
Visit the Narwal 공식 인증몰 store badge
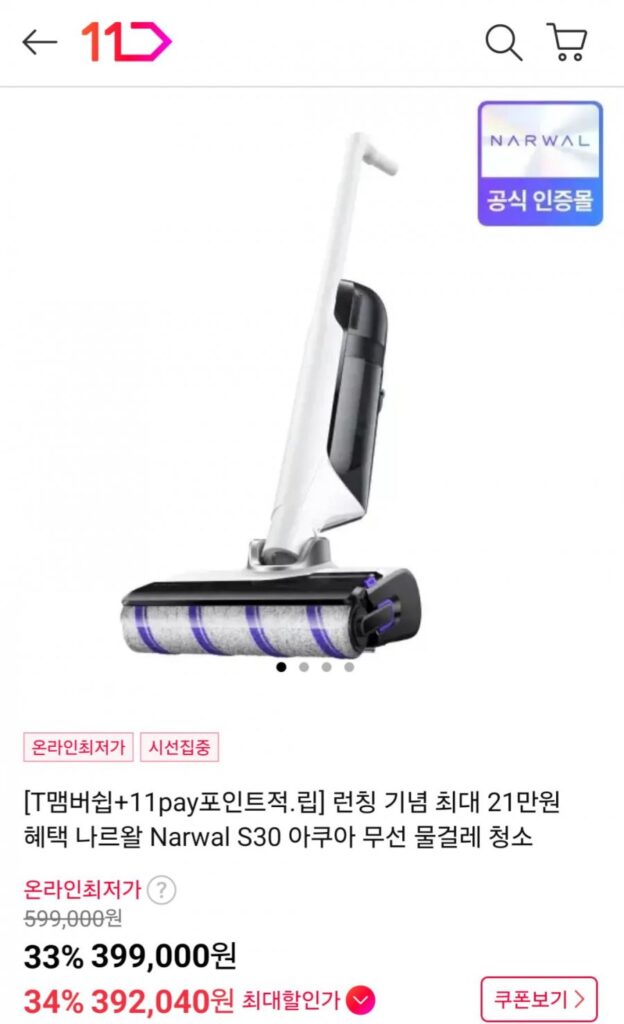pos(539,163)
